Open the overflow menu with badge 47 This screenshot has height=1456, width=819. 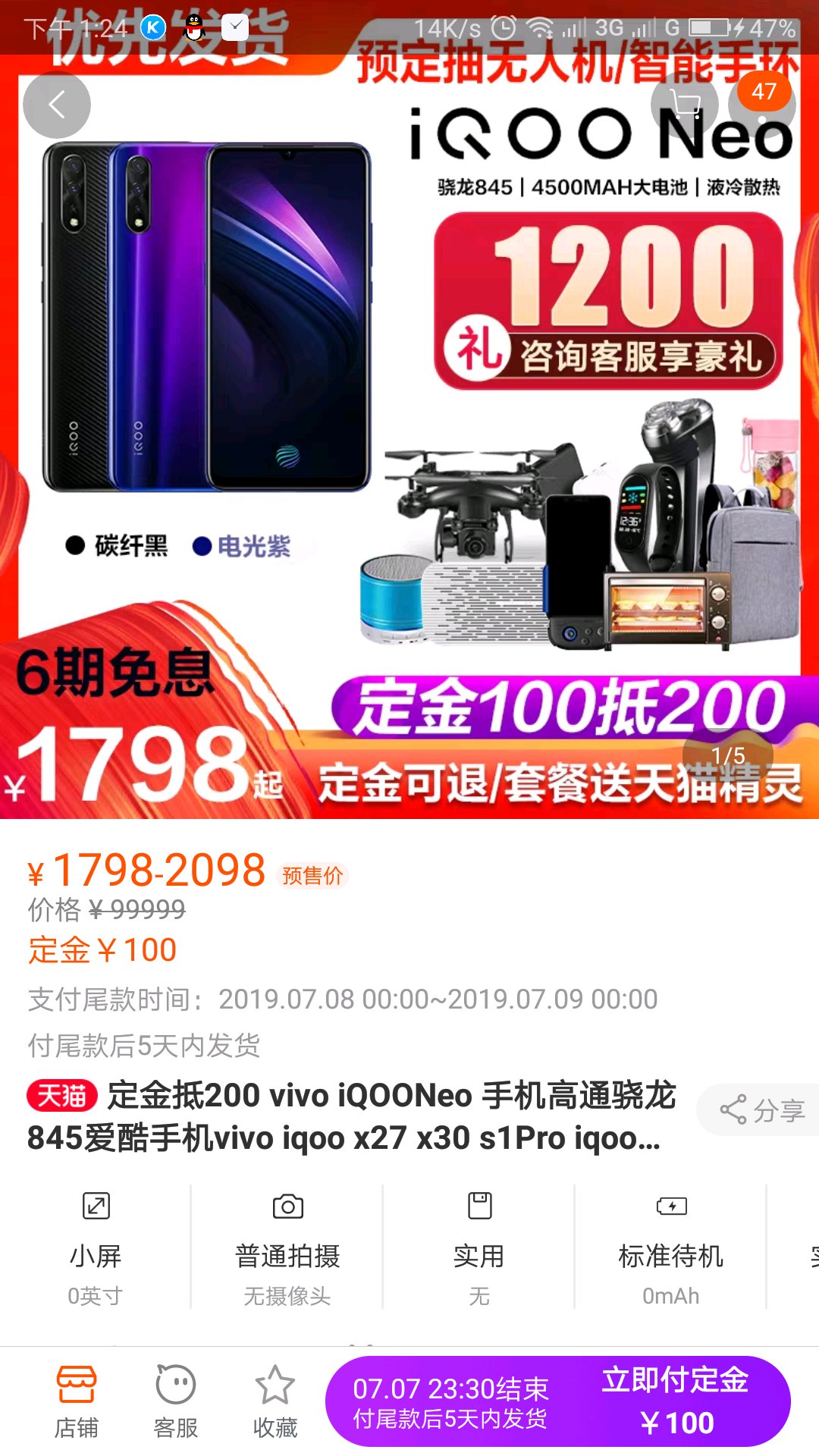(762, 105)
